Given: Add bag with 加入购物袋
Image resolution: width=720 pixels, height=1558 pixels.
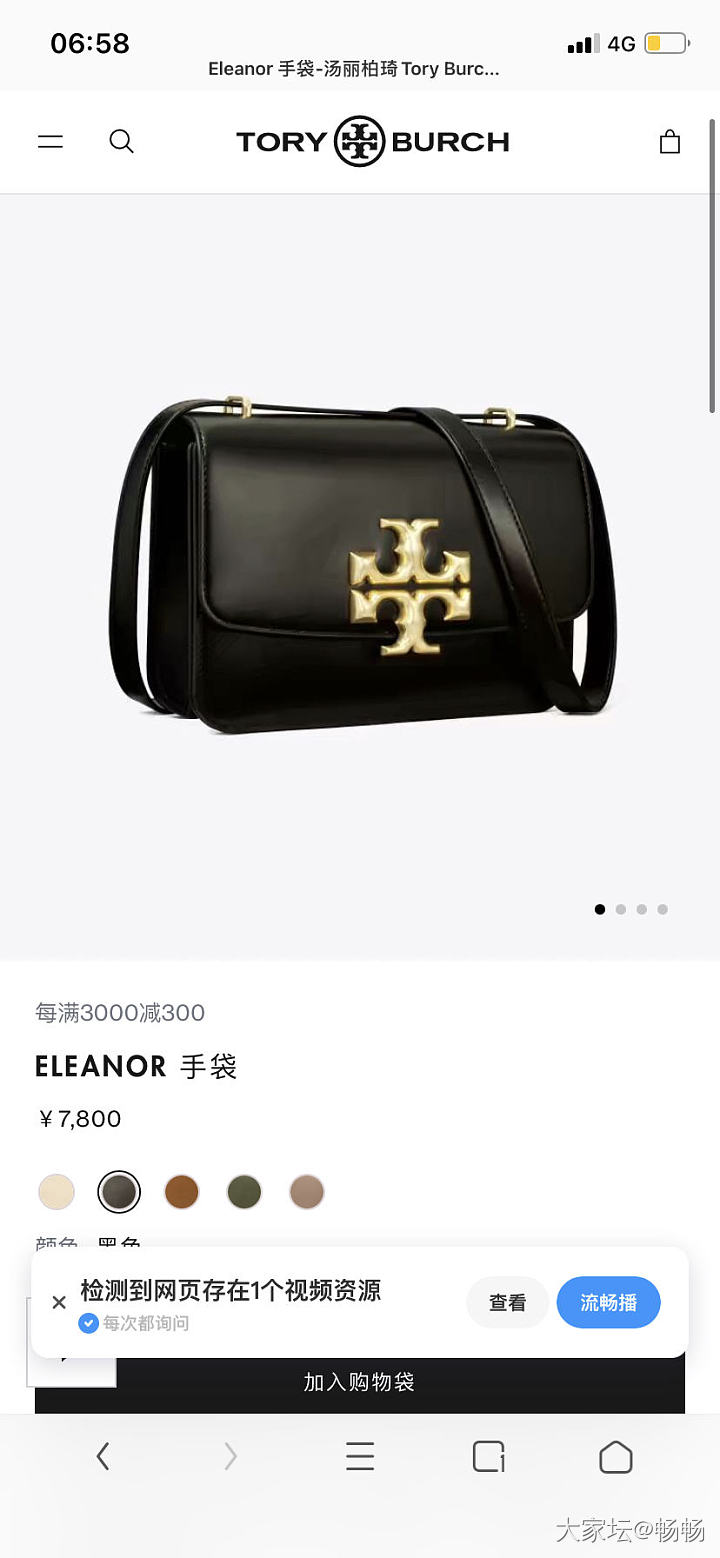Looking at the screenshot, I should (x=360, y=1383).
